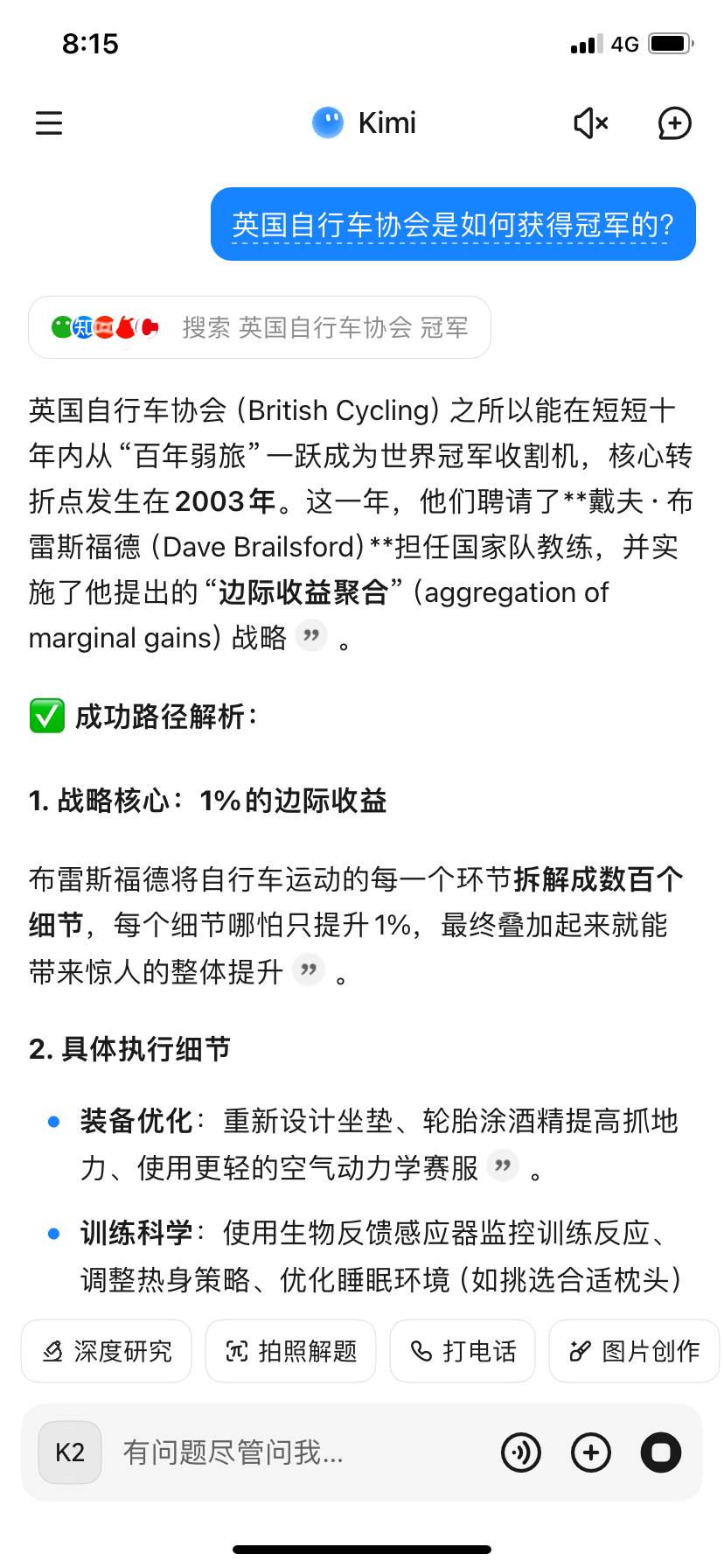Start a new chat conversation

674,123
